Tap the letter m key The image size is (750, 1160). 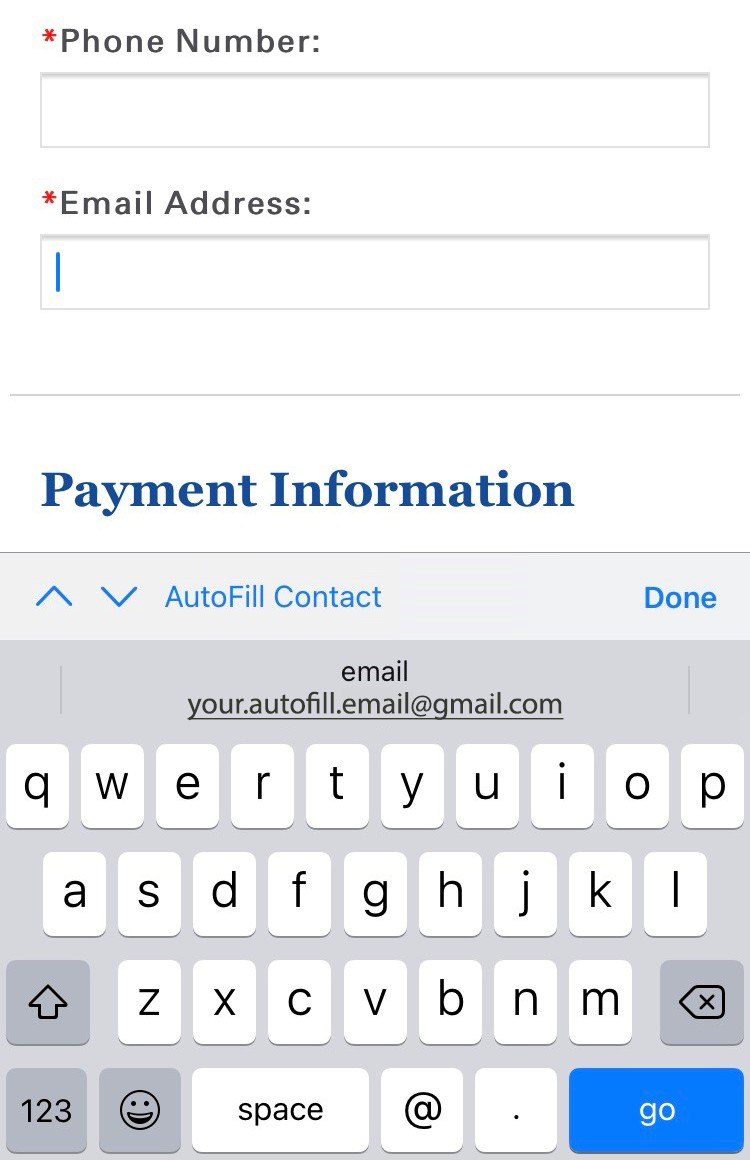pyautogui.click(x=600, y=1002)
